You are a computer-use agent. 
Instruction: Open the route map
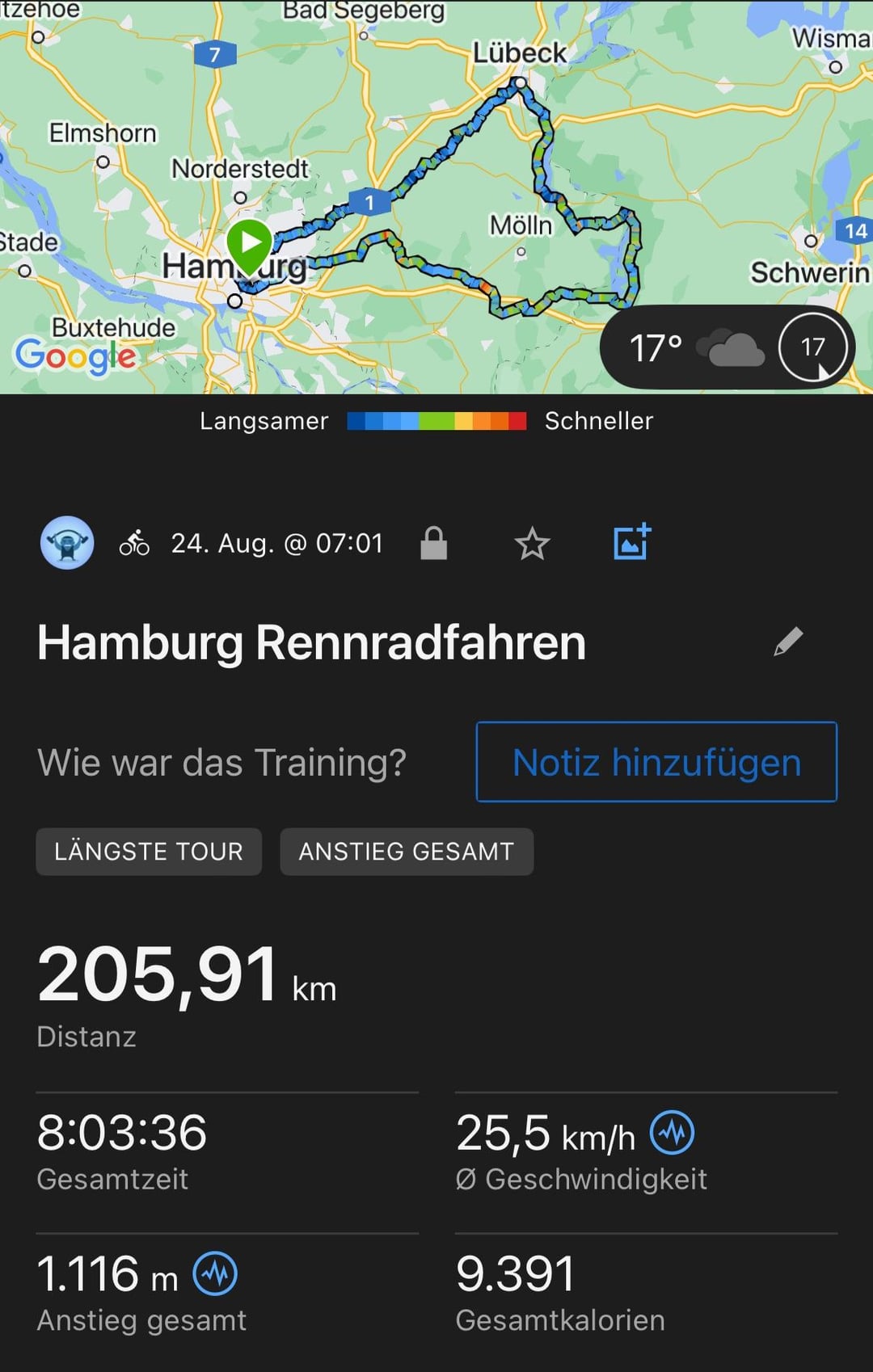436,196
